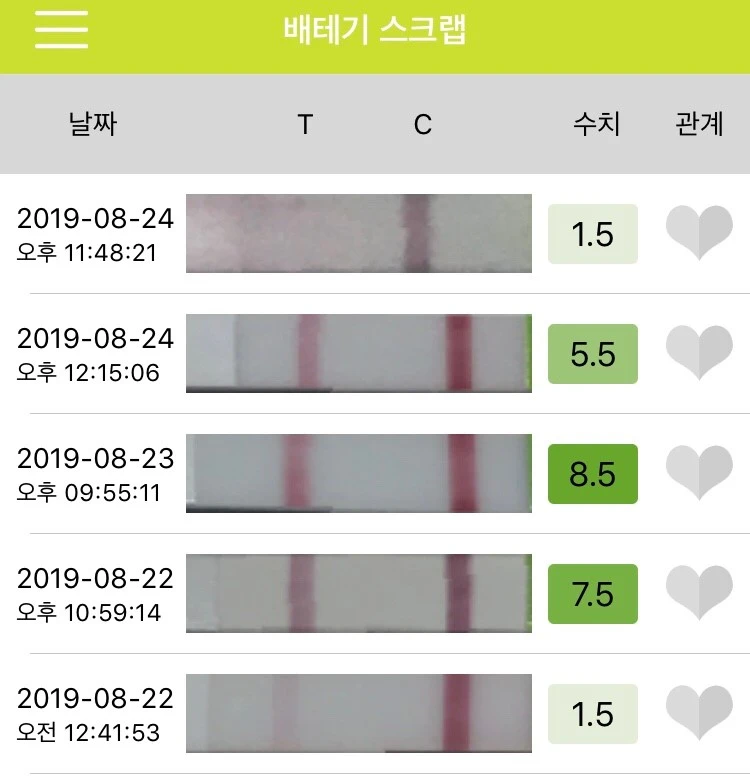Viewport: 750px width, 777px height.
Task: Mark the heart for the 오전 12:41:53 entry
Action: point(699,712)
